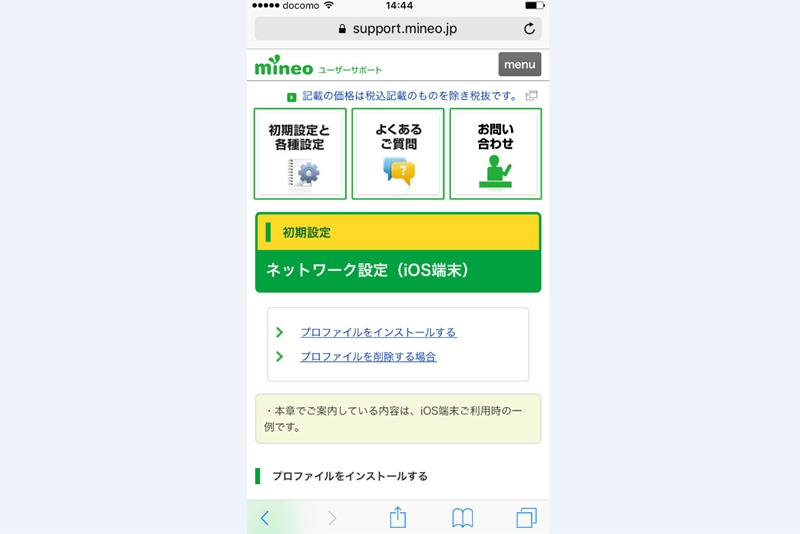The height and width of the screenshot is (534, 800).
Task: Jump to プロファイルを削除する場合 link
Action: pyautogui.click(x=368, y=356)
